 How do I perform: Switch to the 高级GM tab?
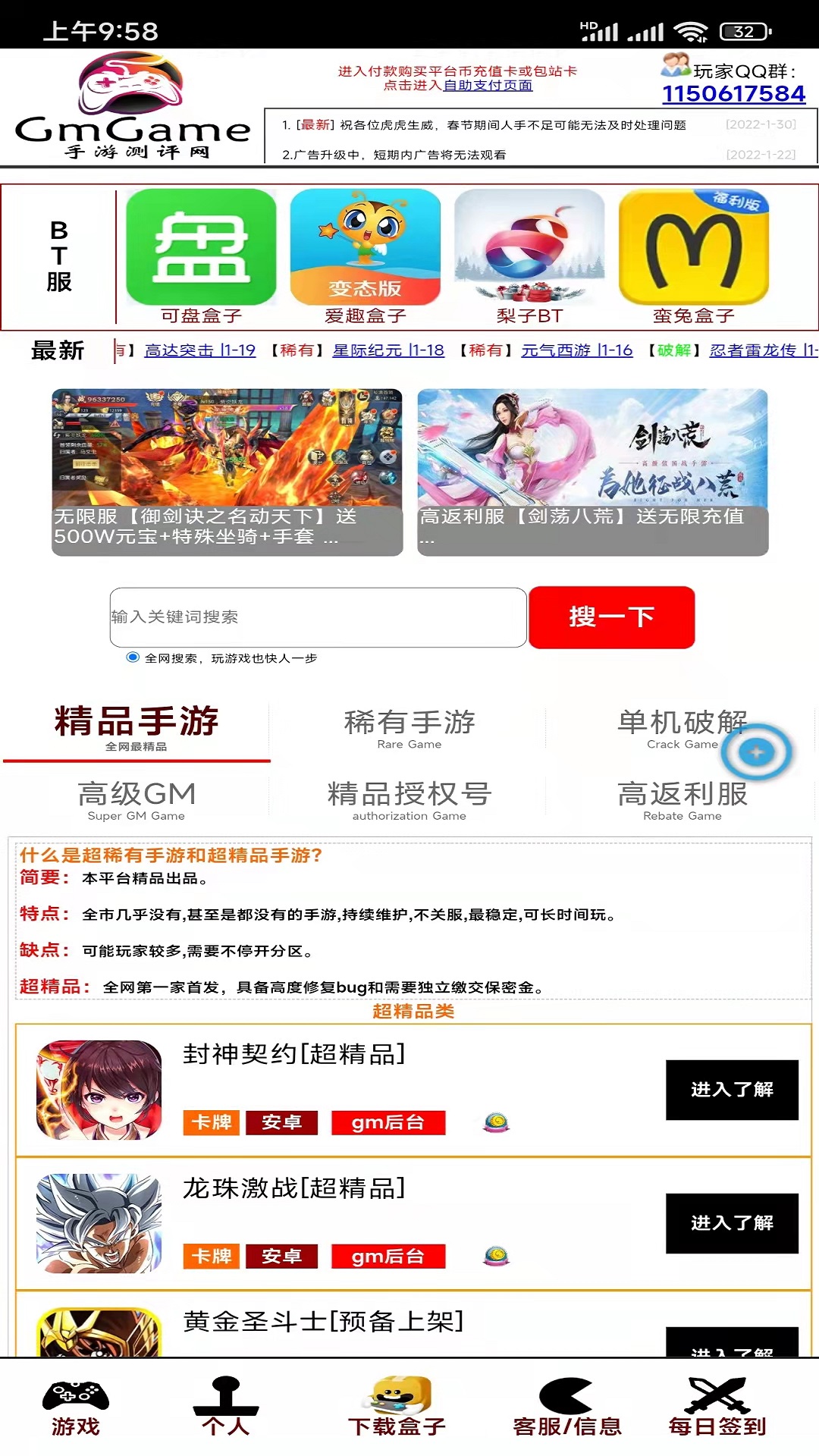pos(136,800)
